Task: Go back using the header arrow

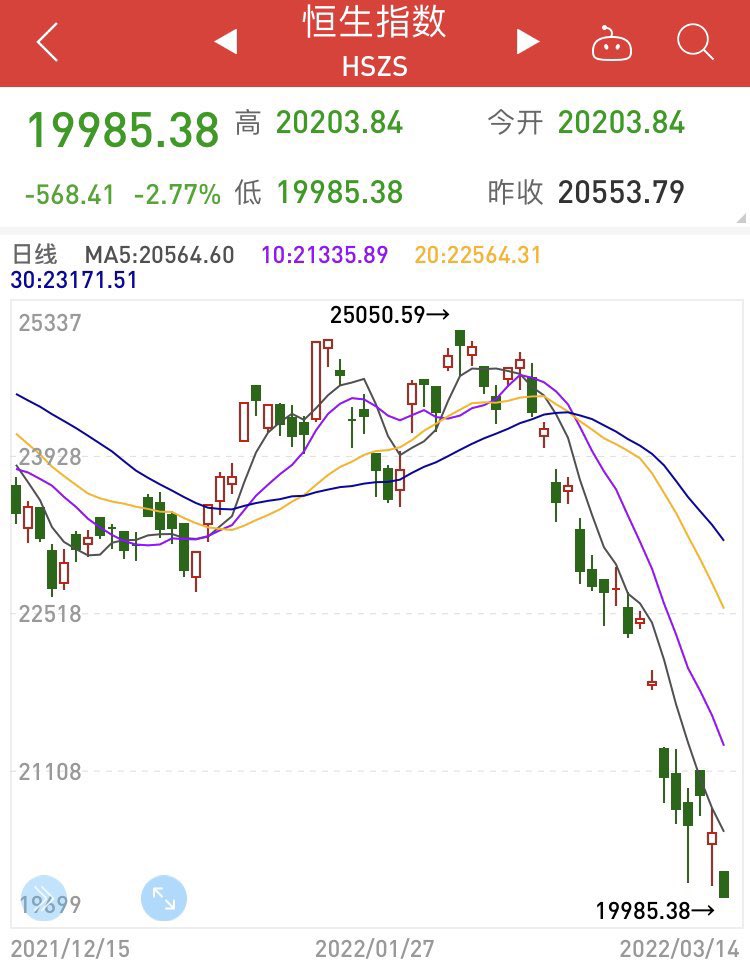Action: (x=47, y=42)
